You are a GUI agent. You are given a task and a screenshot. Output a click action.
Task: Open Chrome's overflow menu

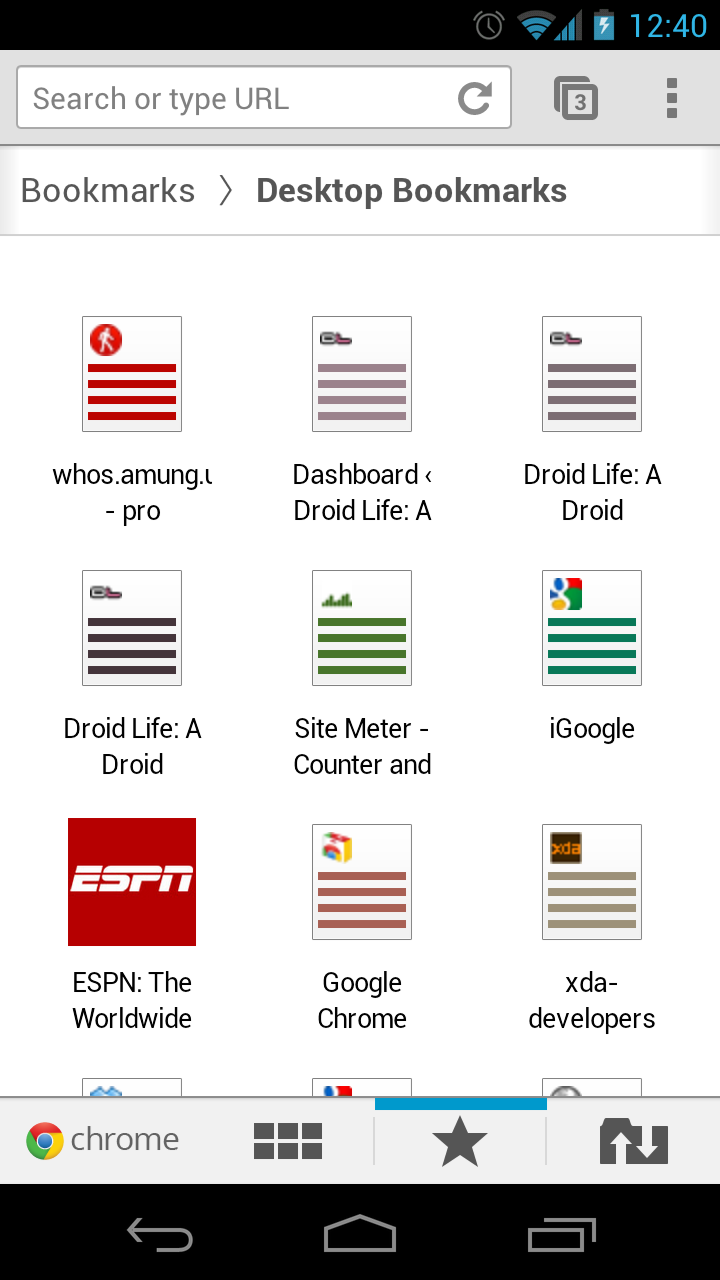[x=672, y=98]
